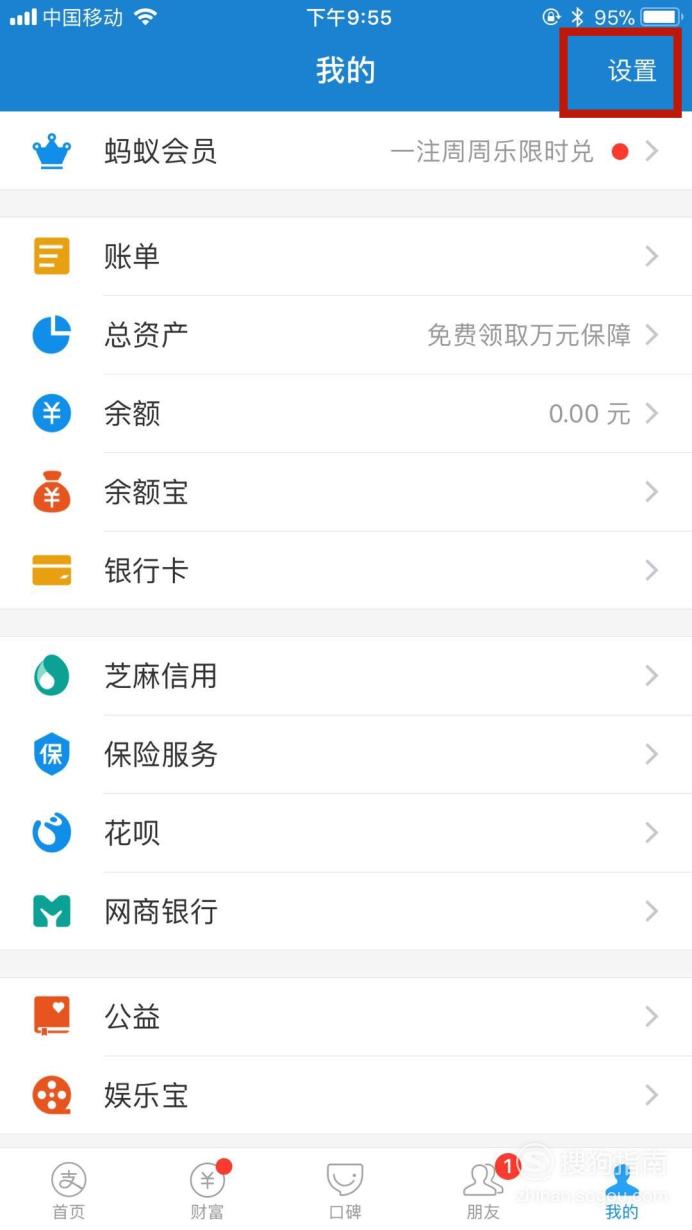Open 保险服务
The image size is (692, 1230).
pyautogui.click(x=346, y=754)
